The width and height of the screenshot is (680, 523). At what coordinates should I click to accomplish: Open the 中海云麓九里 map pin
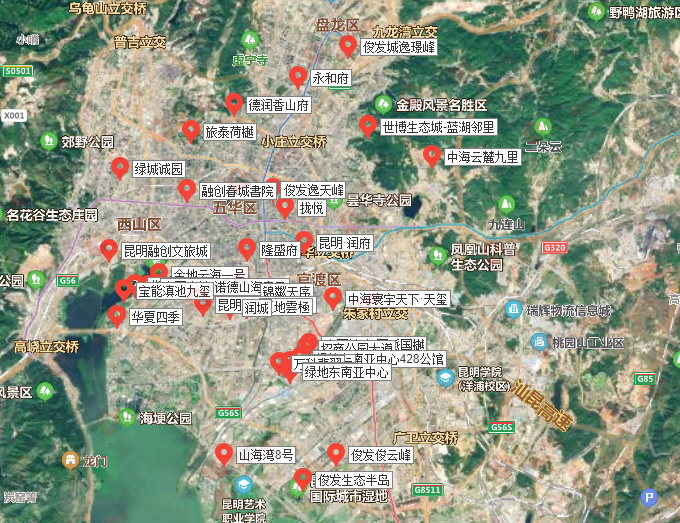[432, 156]
